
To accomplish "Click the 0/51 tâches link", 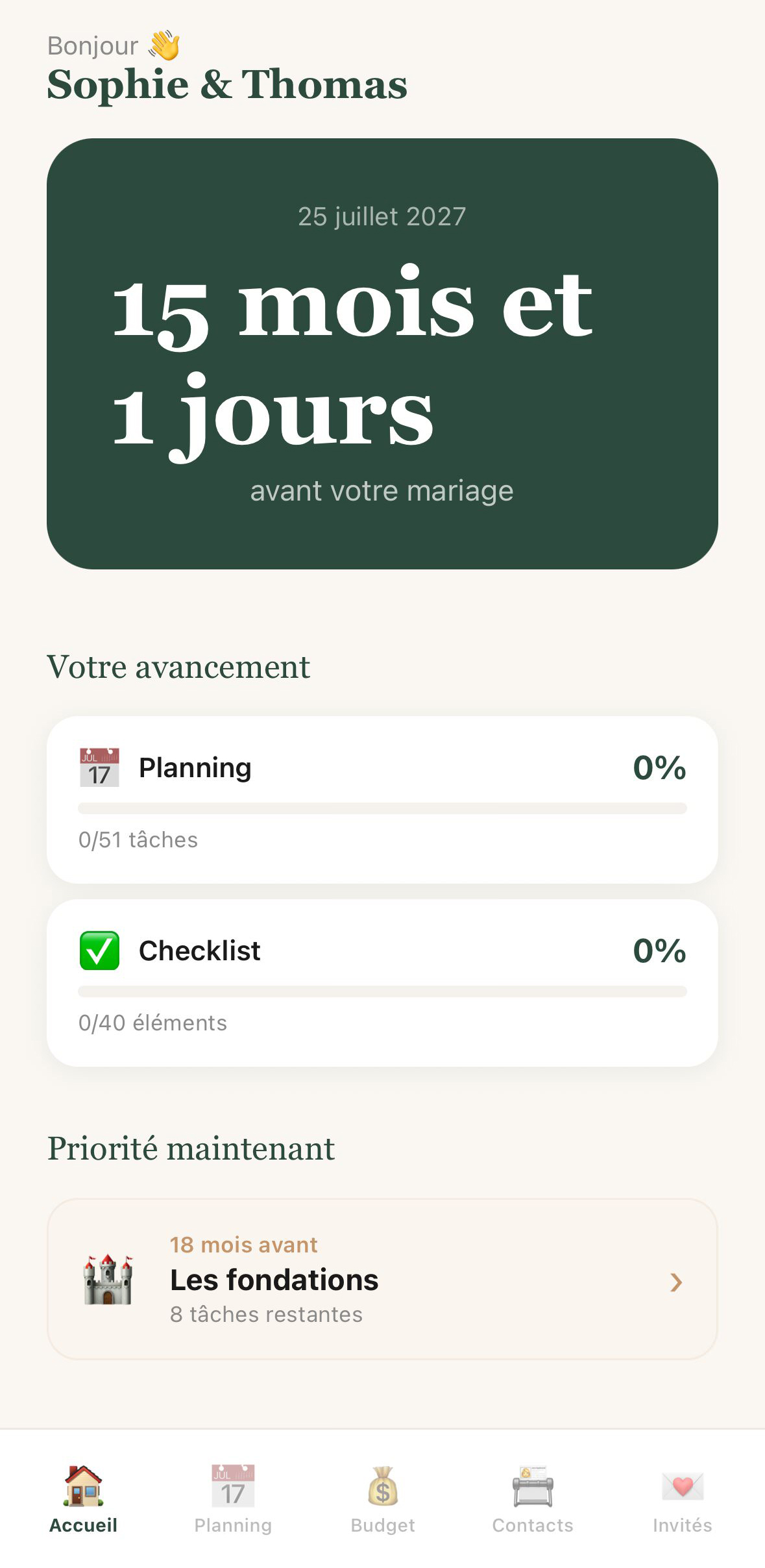I will point(138,839).
